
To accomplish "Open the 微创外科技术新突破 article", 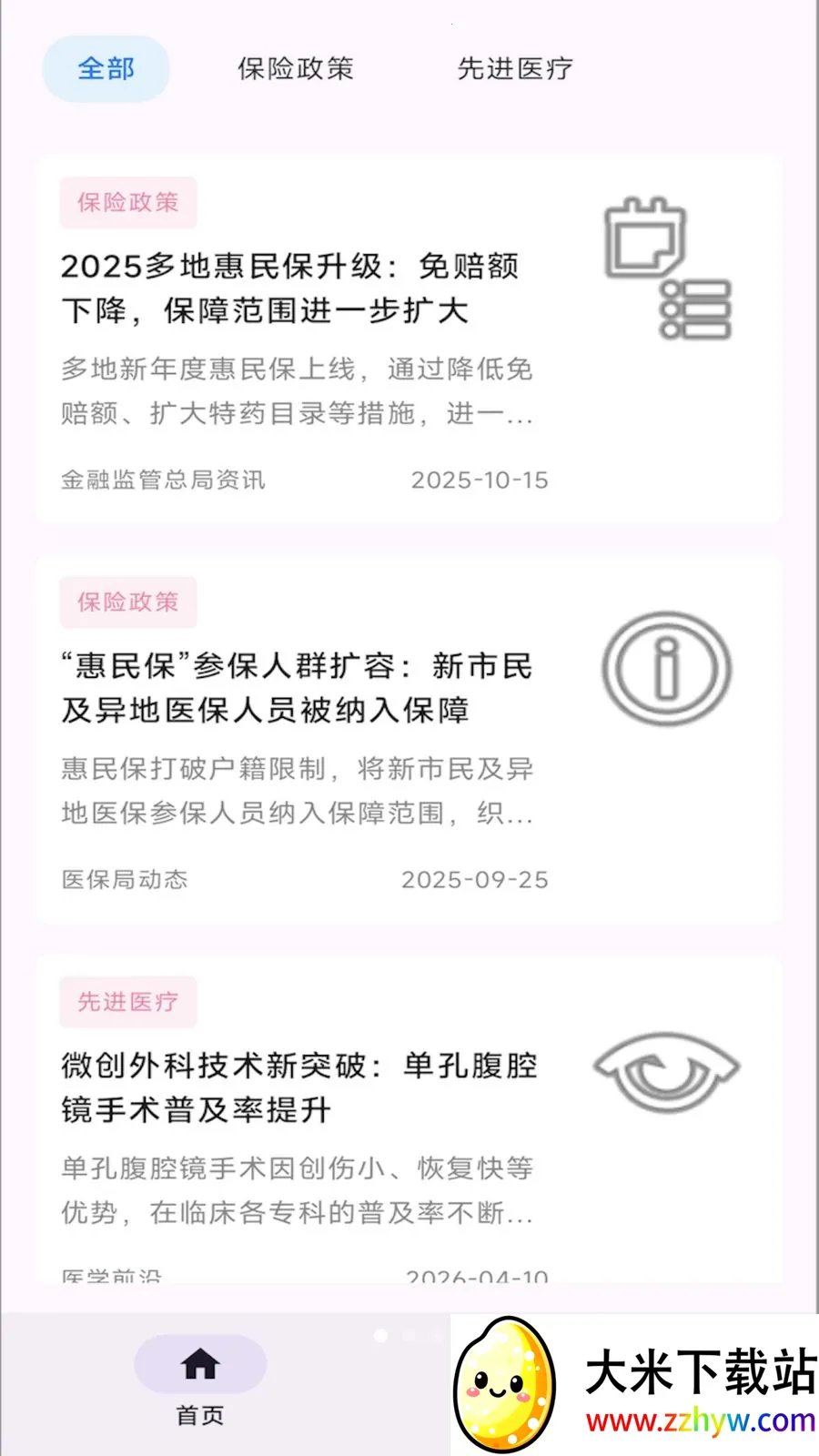I will point(409,1119).
